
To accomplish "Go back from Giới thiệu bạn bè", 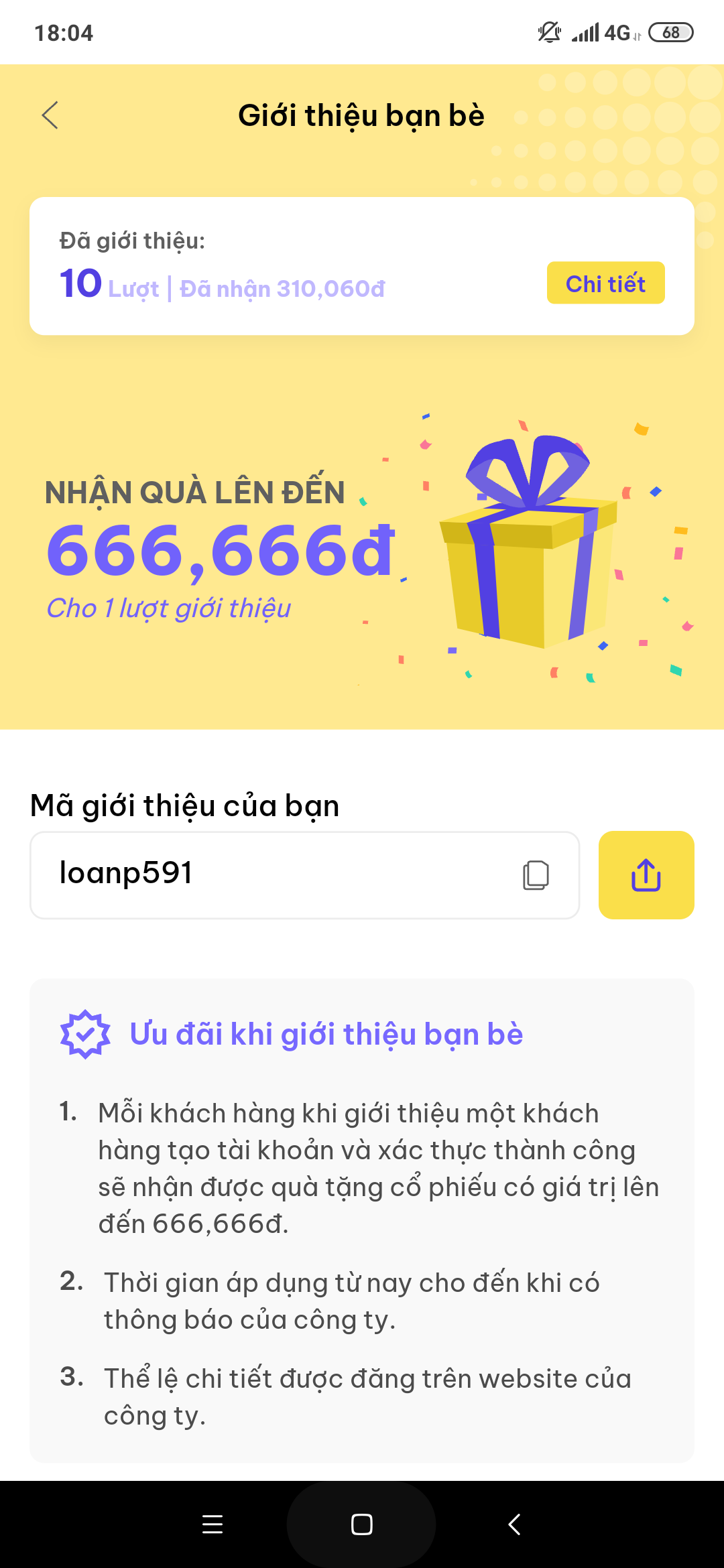I will [x=50, y=115].
